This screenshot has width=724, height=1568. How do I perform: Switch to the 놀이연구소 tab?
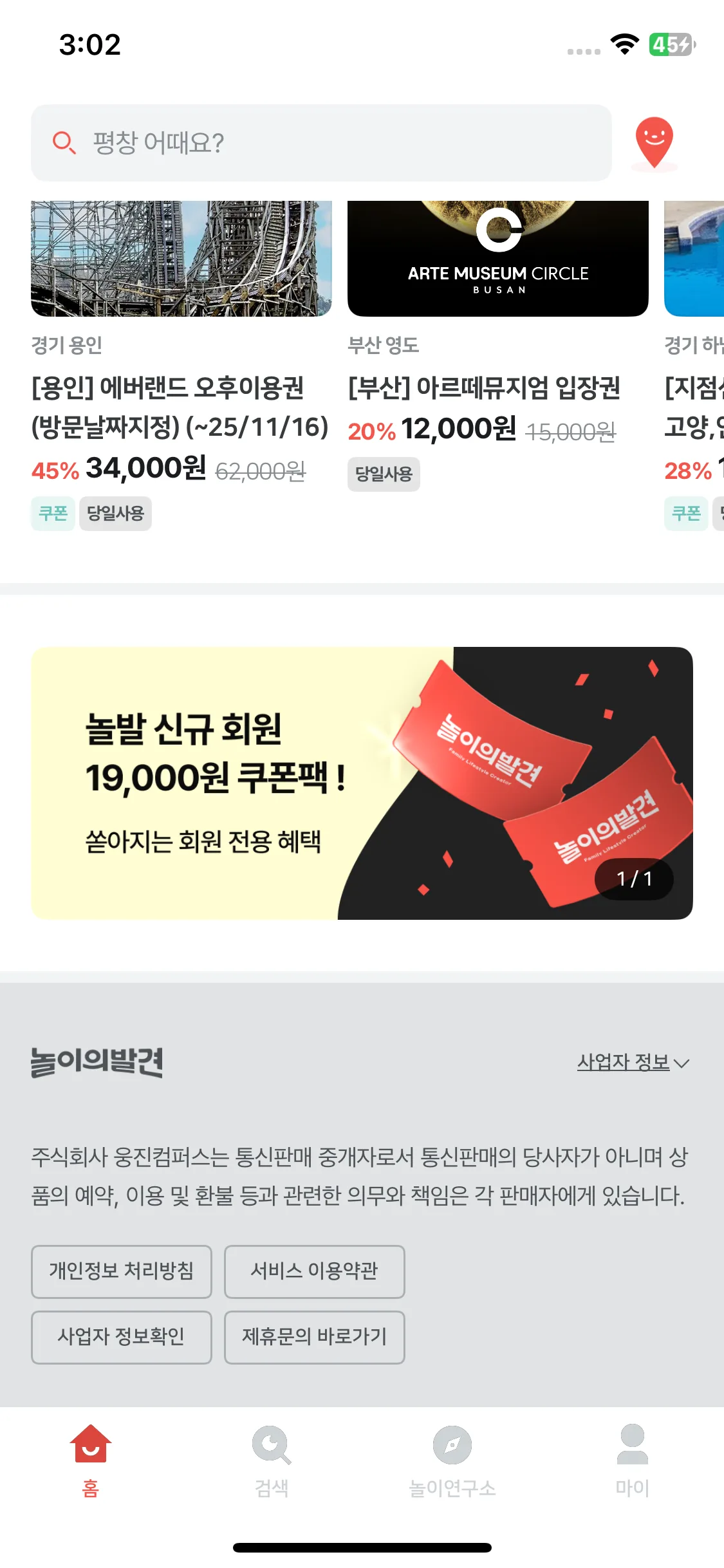pos(452,1461)
